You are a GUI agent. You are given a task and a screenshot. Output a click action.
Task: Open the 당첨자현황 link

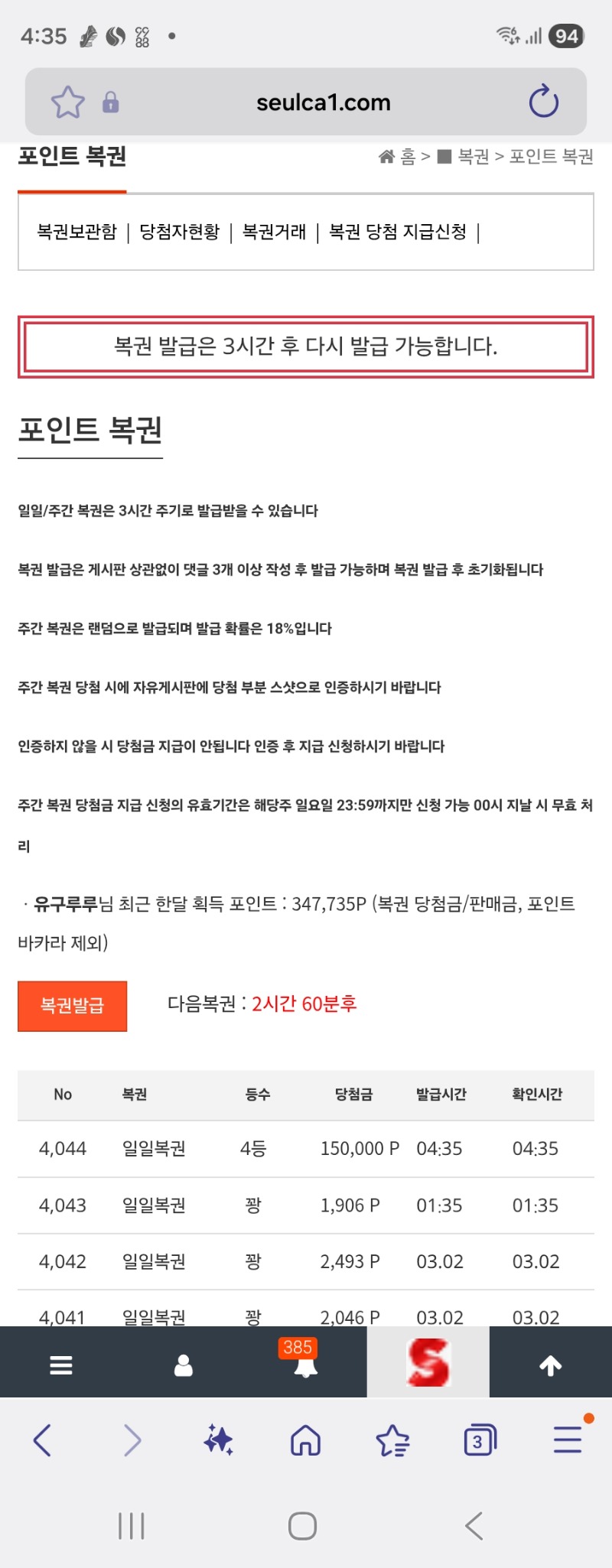click(x=179, y=232)
